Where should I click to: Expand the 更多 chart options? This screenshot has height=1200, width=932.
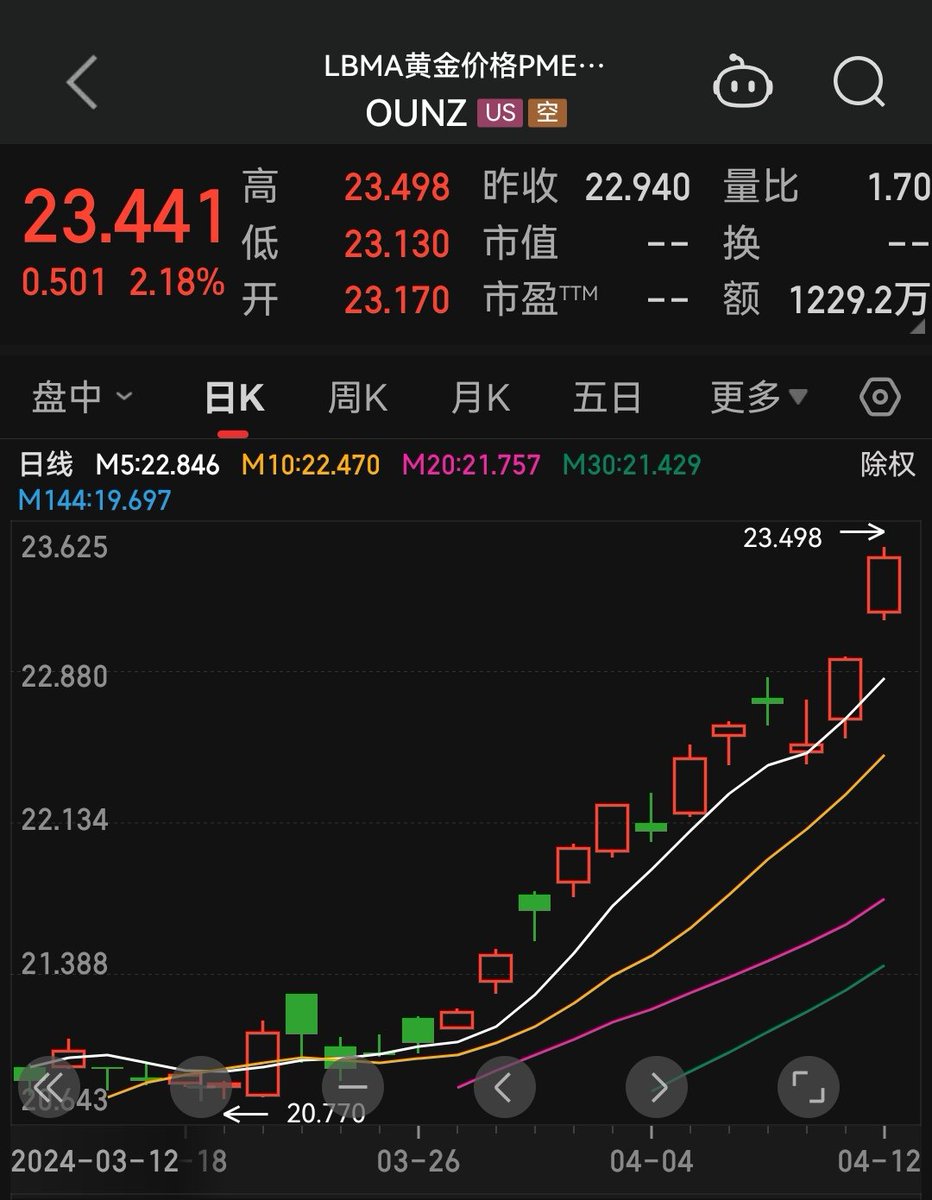pyautogui.click(x=759, y=398)
